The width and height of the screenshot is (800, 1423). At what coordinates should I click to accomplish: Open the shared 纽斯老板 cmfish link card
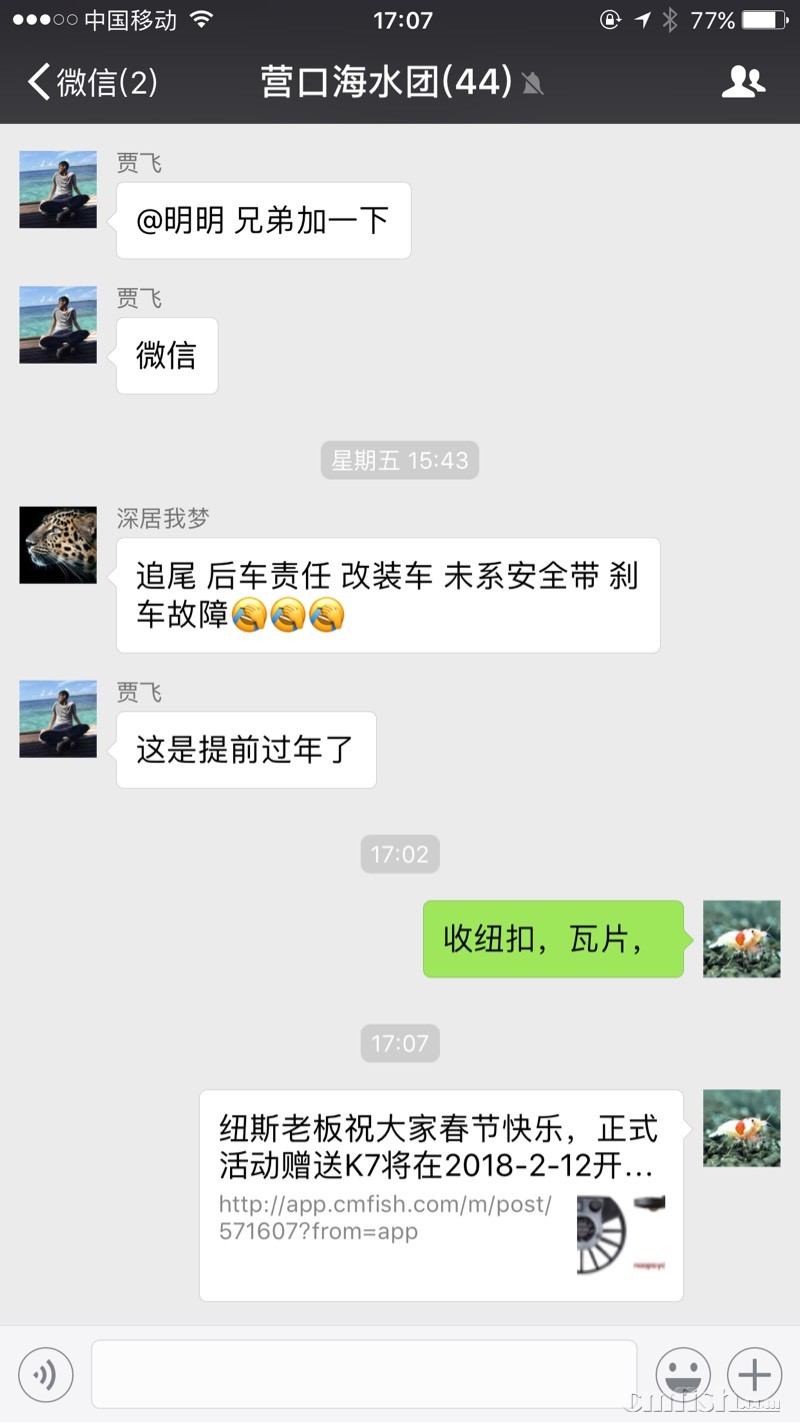[441, 1195]
